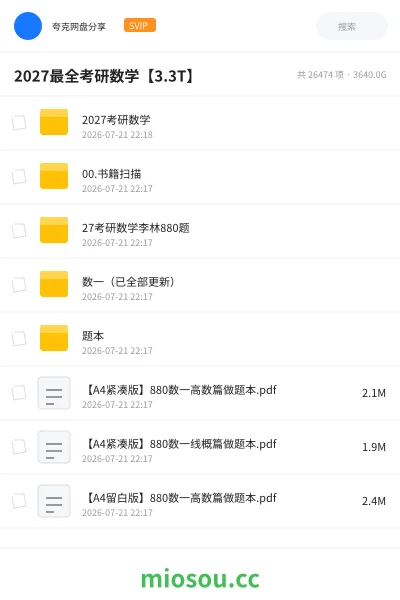Open the blue sharer avatar
400x600 pixels.
pos(28,26)
